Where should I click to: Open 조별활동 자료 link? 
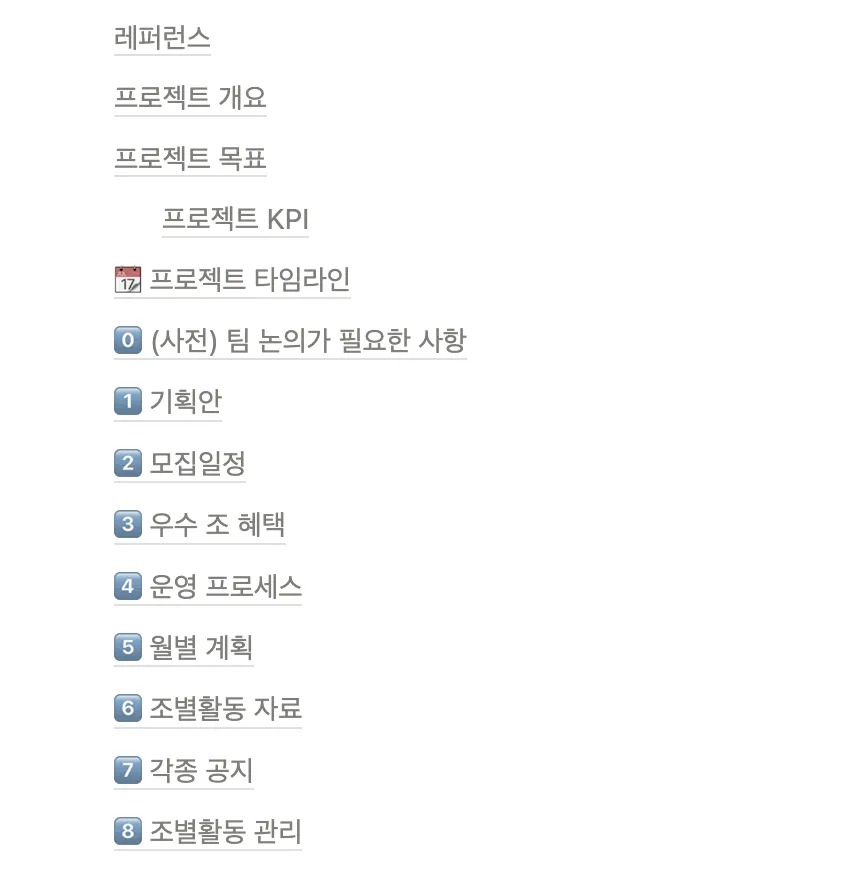[x=225, y=709]
